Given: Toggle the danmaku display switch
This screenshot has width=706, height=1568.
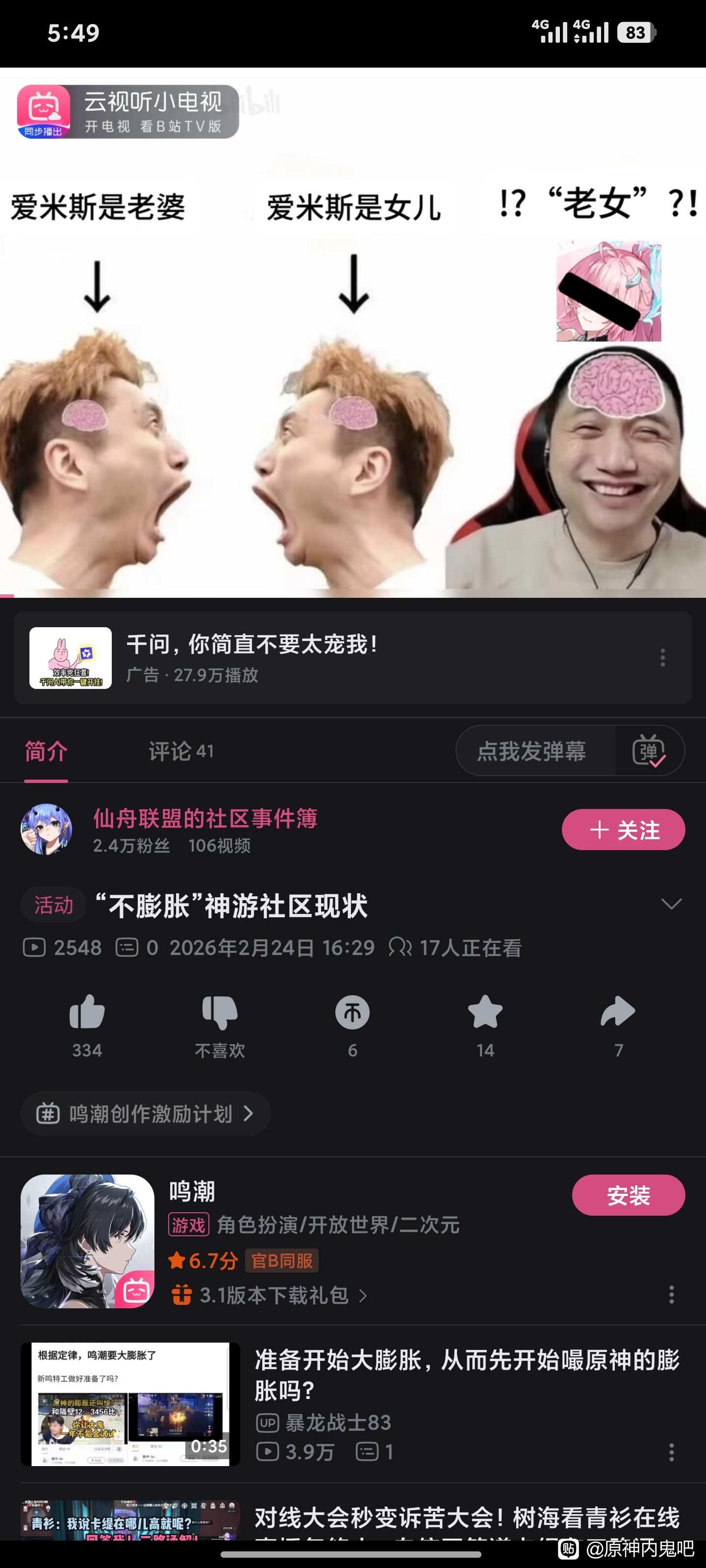Looking at the screenshot, I should click(649, 751).
